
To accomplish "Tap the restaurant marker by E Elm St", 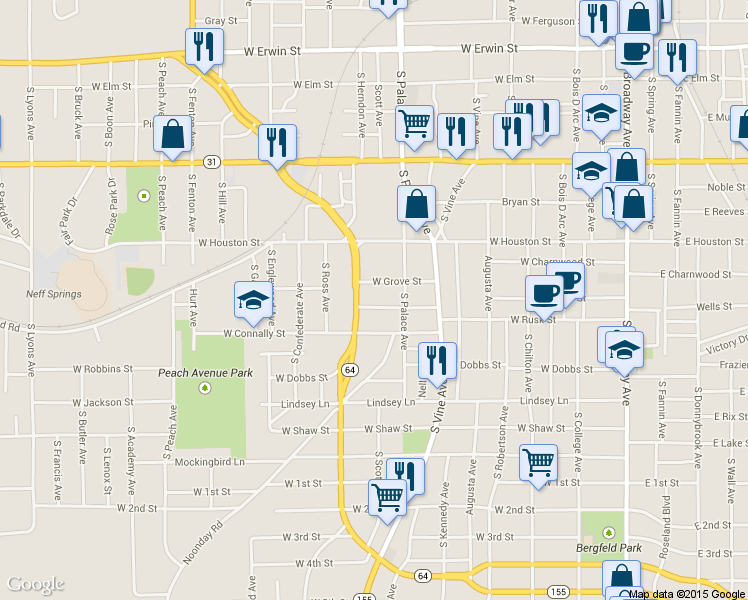I will [677, 61].
